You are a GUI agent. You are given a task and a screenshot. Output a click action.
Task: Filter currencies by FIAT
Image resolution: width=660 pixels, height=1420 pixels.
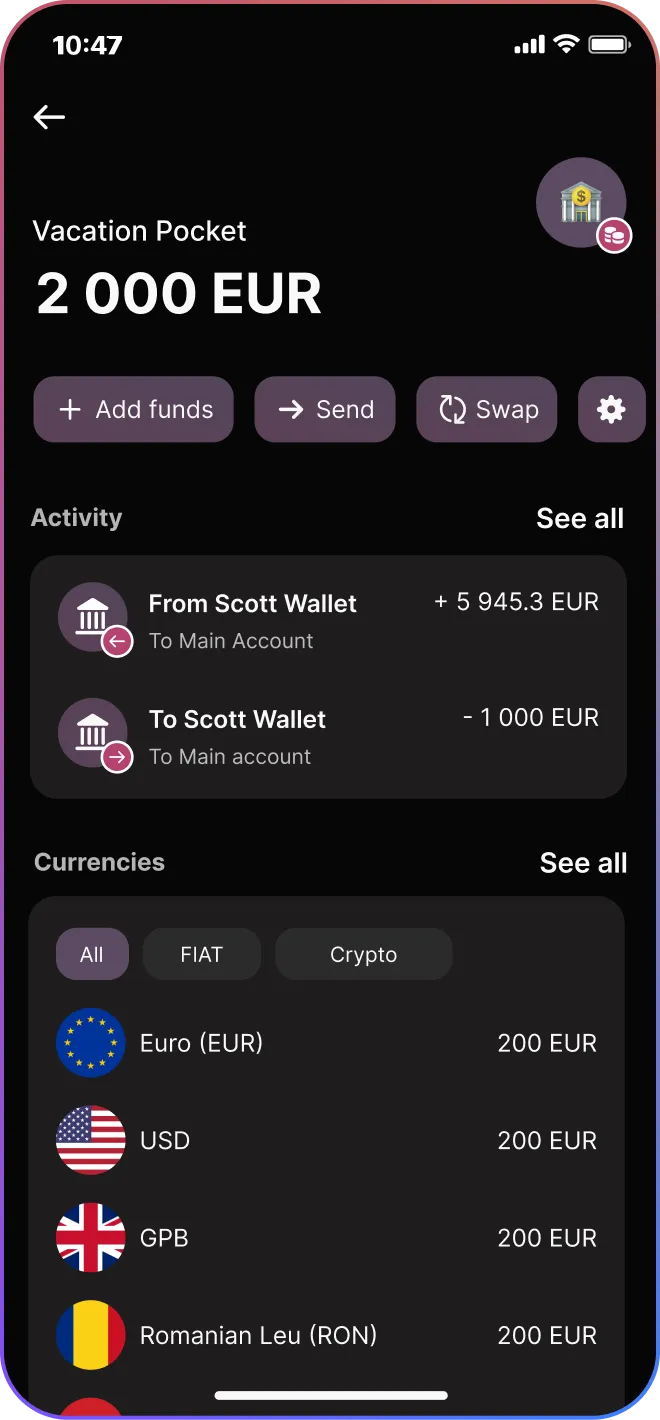[201, 955]
